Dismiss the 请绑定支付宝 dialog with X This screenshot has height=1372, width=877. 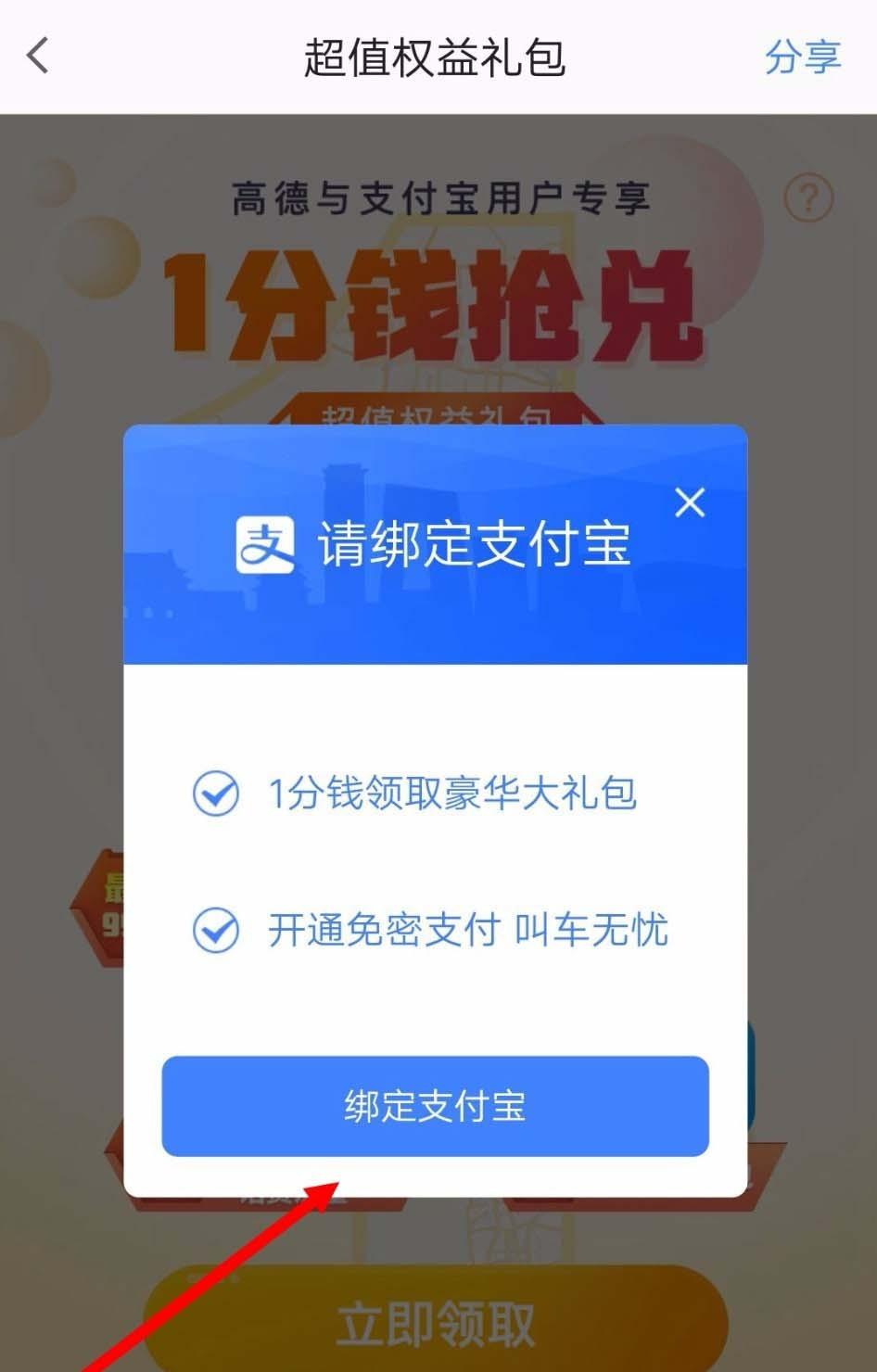pos(690,502)
